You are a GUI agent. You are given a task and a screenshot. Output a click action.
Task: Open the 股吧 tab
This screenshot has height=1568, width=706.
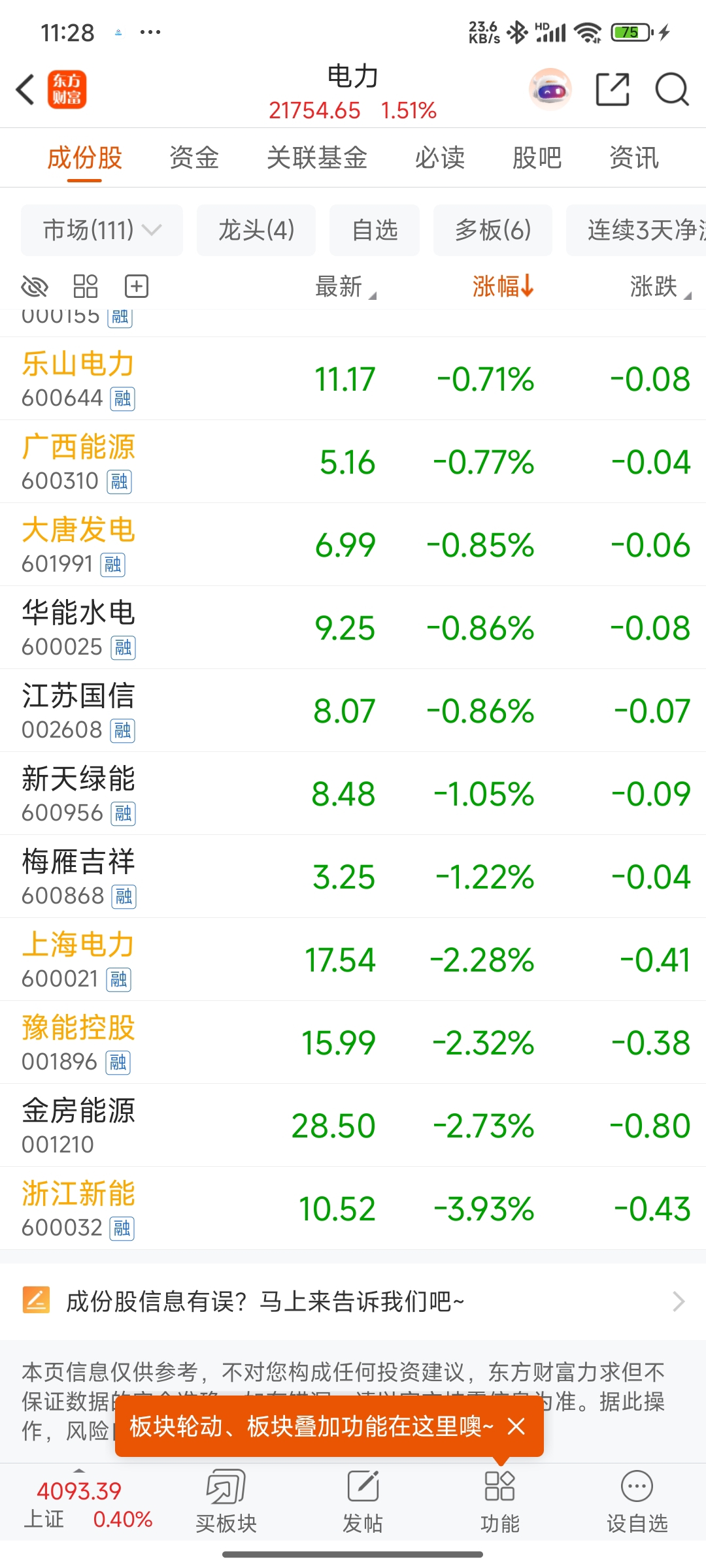tap(537, 157)
